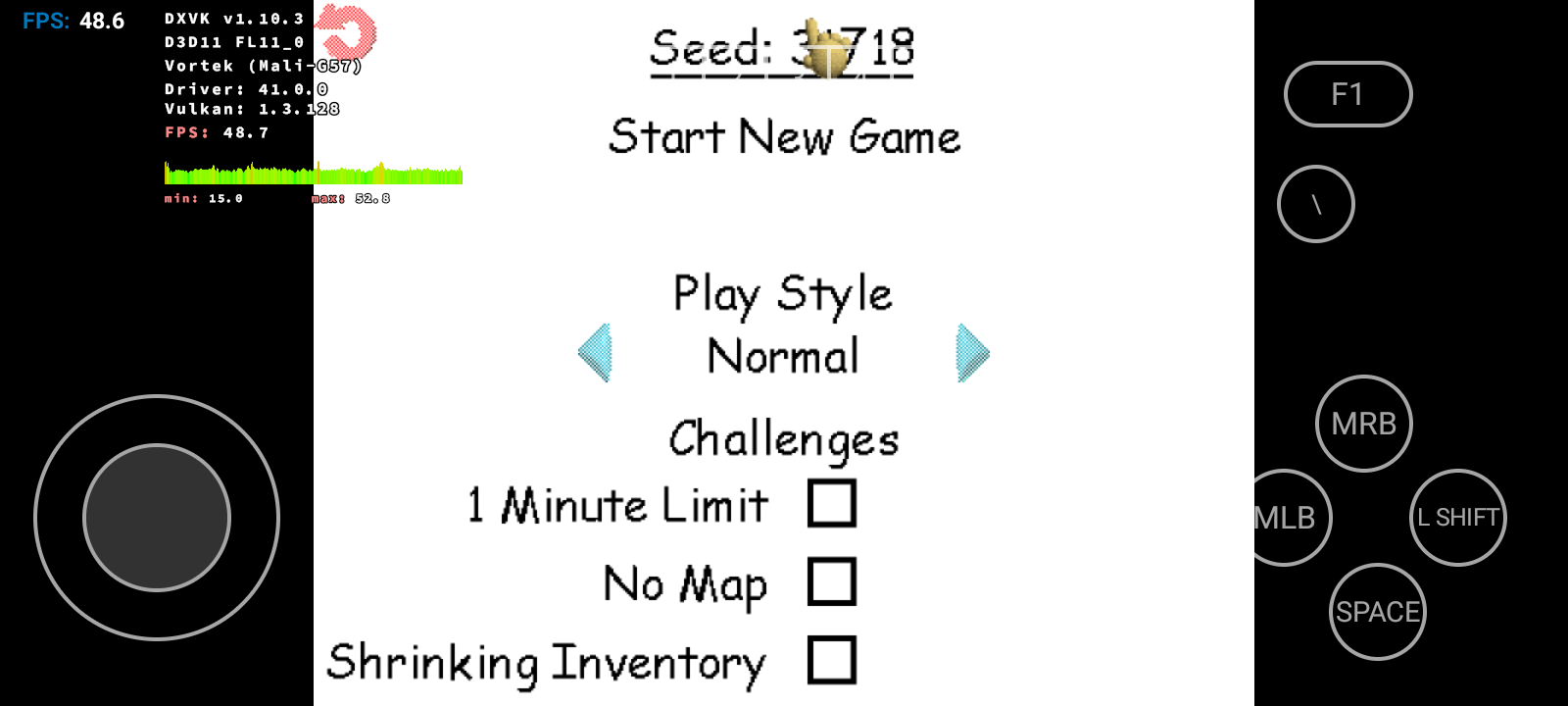Select previous play style with left arrow

pos(595,353)
